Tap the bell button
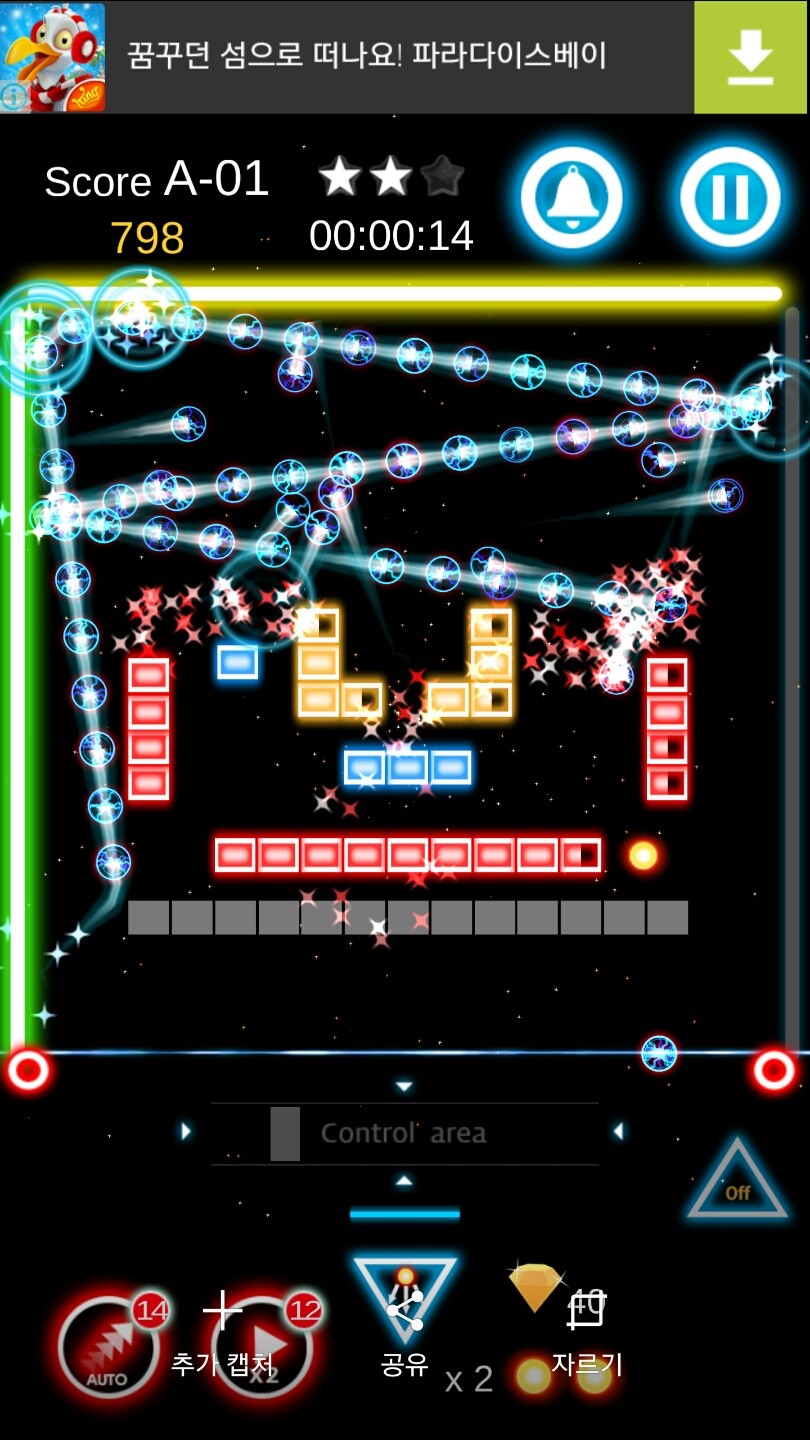The height and width of the screenshot is (1440, 810). tap(571, 197)
